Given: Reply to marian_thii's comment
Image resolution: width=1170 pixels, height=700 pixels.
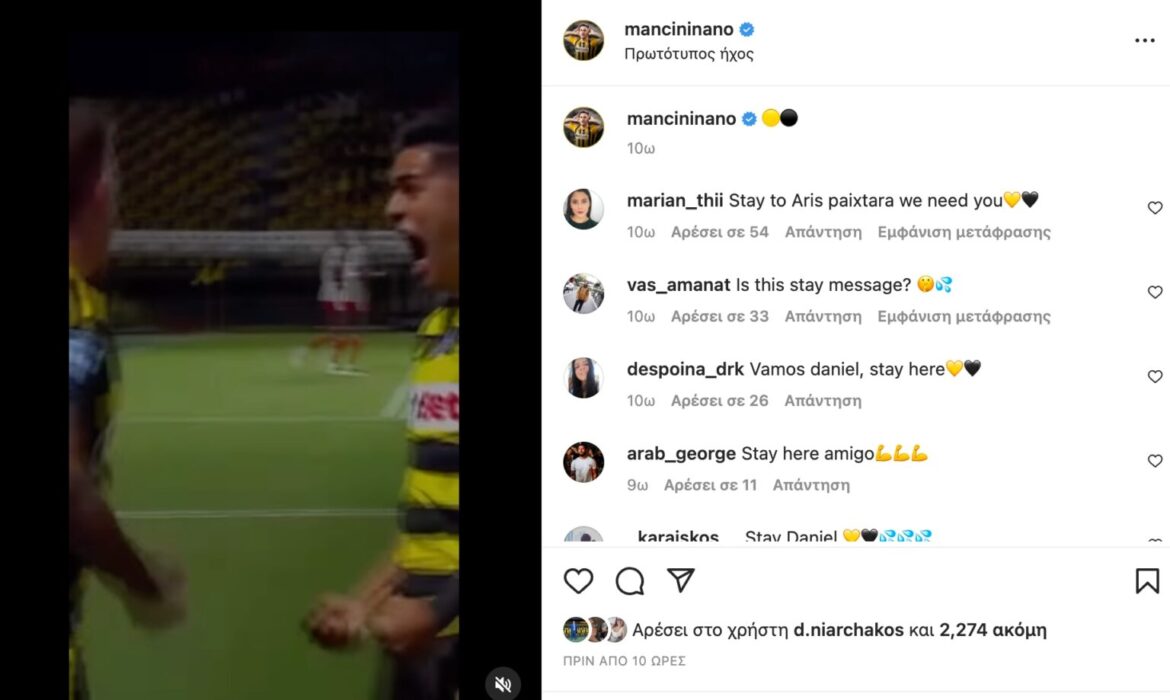Looking at the screenshot, I should pyautogui.click(x=822, y=232).
